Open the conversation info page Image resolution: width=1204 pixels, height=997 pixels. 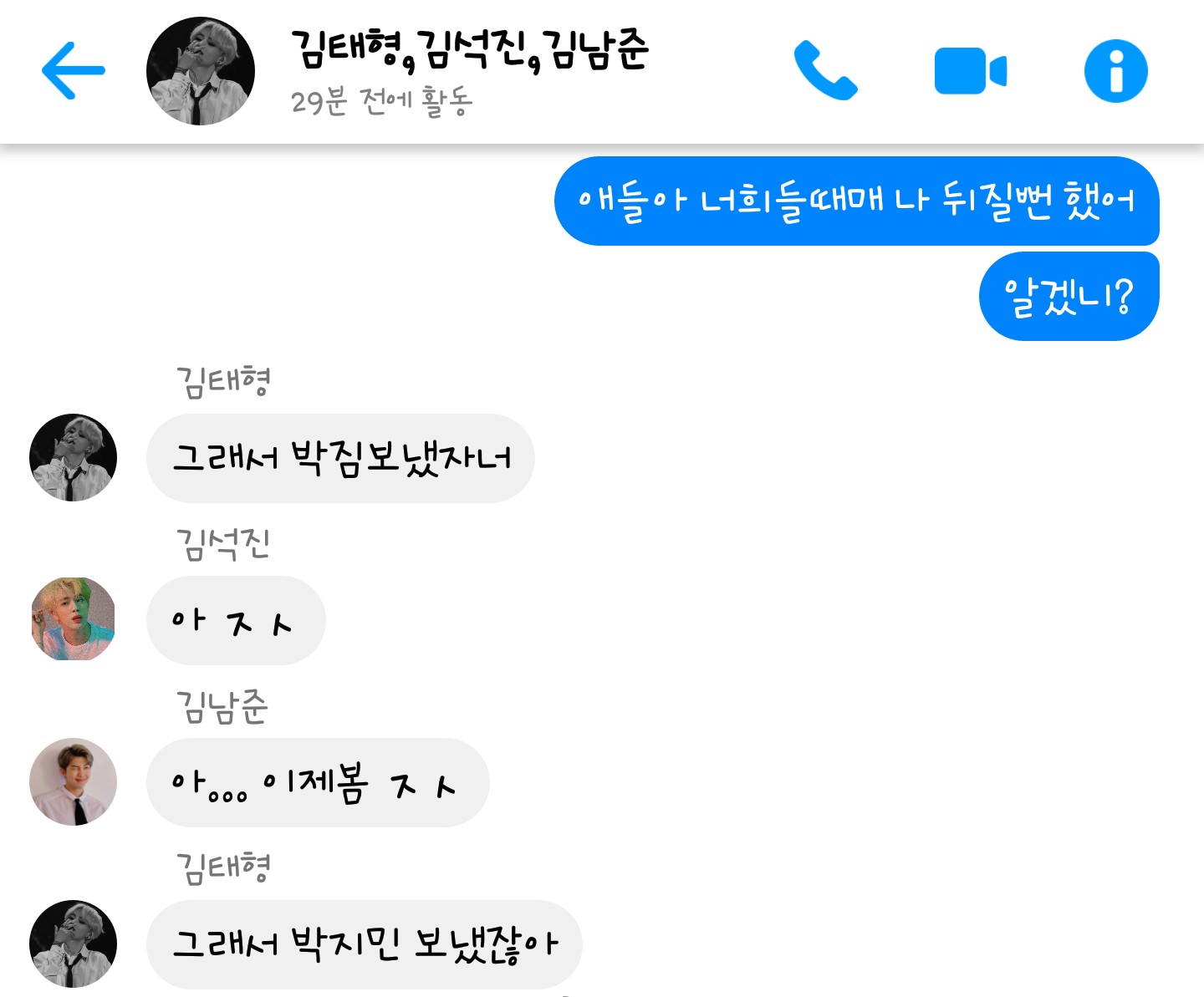(1115, 71)
